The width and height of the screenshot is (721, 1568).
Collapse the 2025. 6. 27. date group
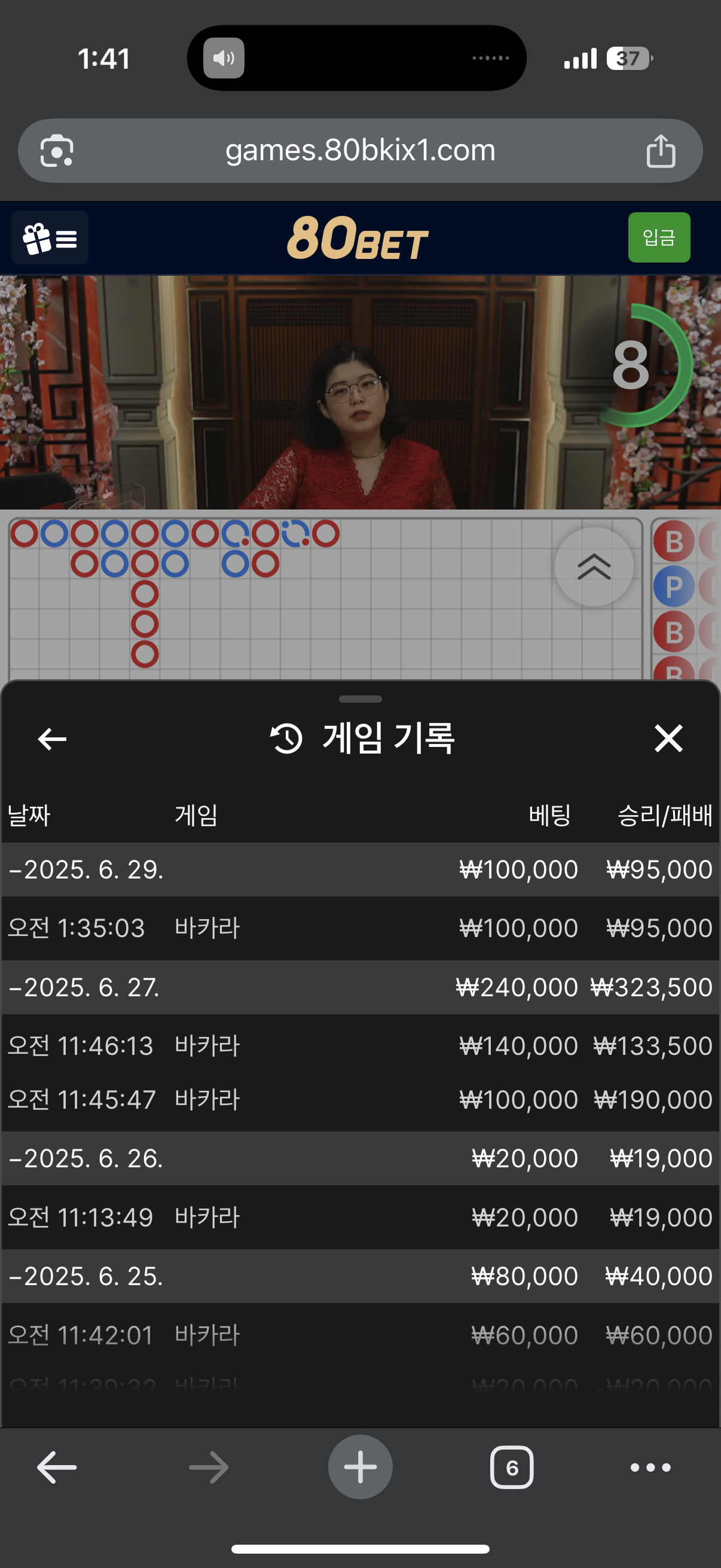pos(360,987)
